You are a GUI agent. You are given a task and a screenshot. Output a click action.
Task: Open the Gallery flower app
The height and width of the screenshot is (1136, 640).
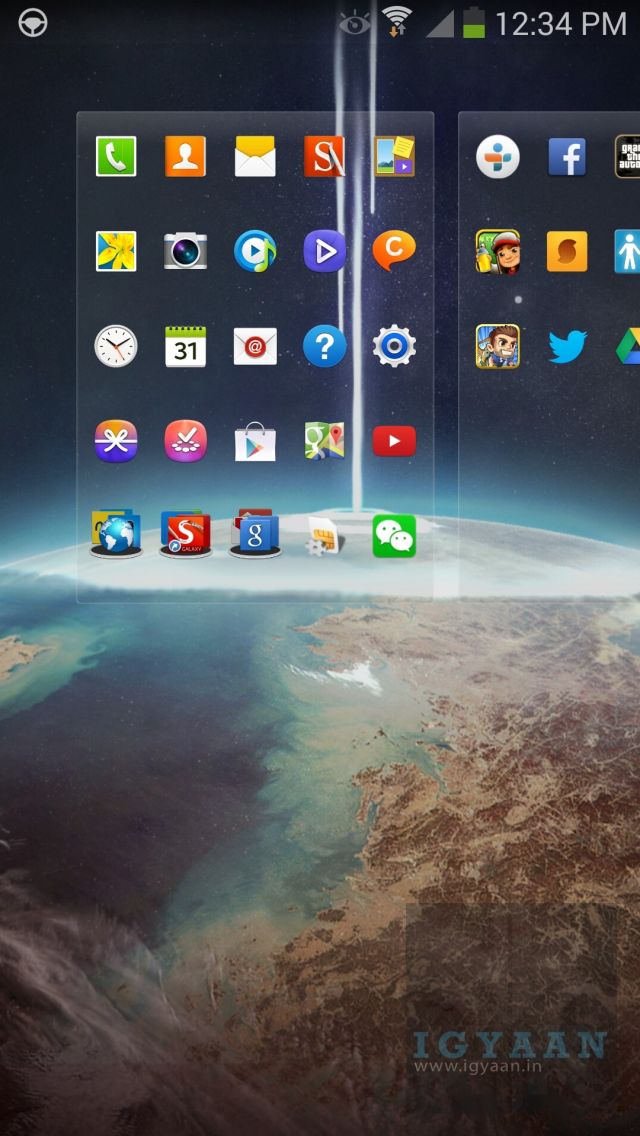(116, 251)
